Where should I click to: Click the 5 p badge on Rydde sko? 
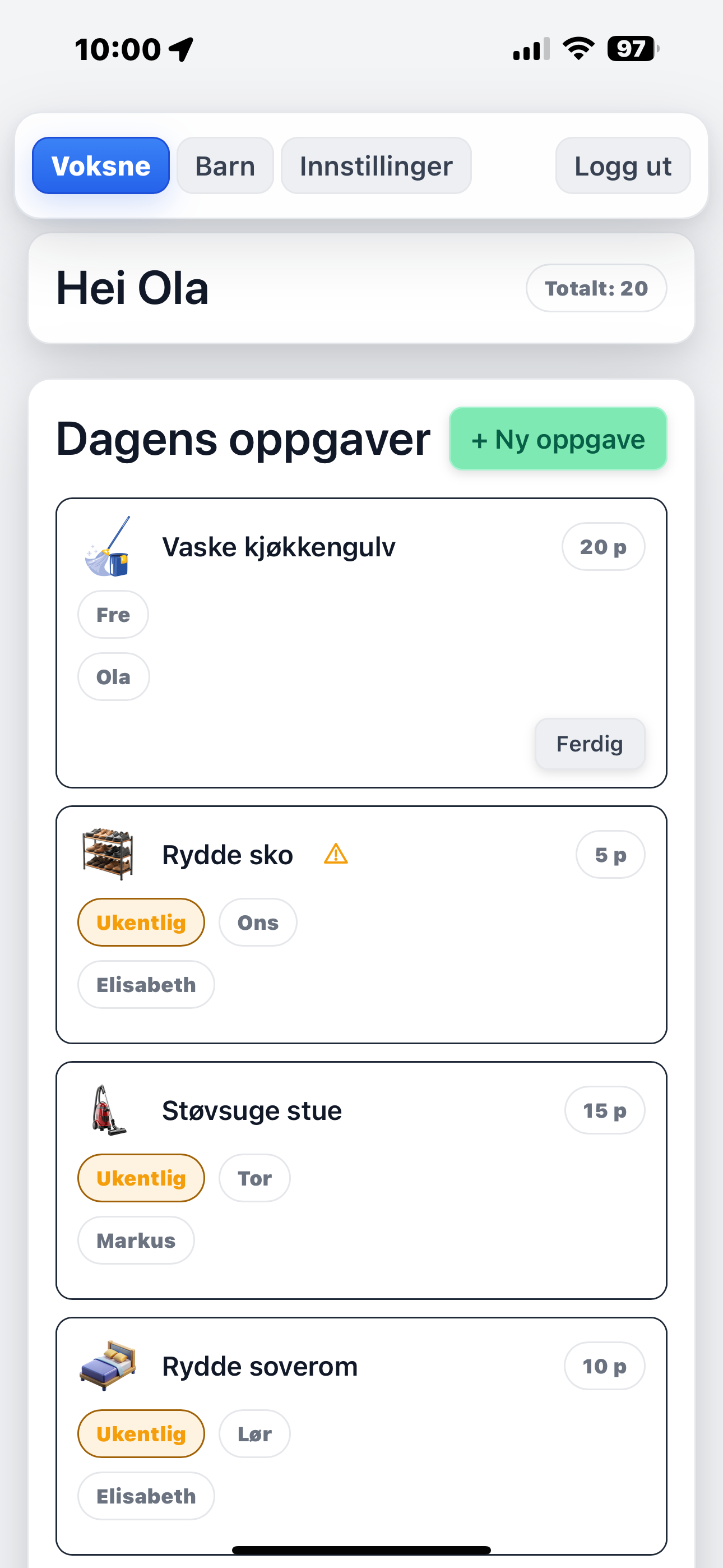pyautogui.click(x=610, y=854)
